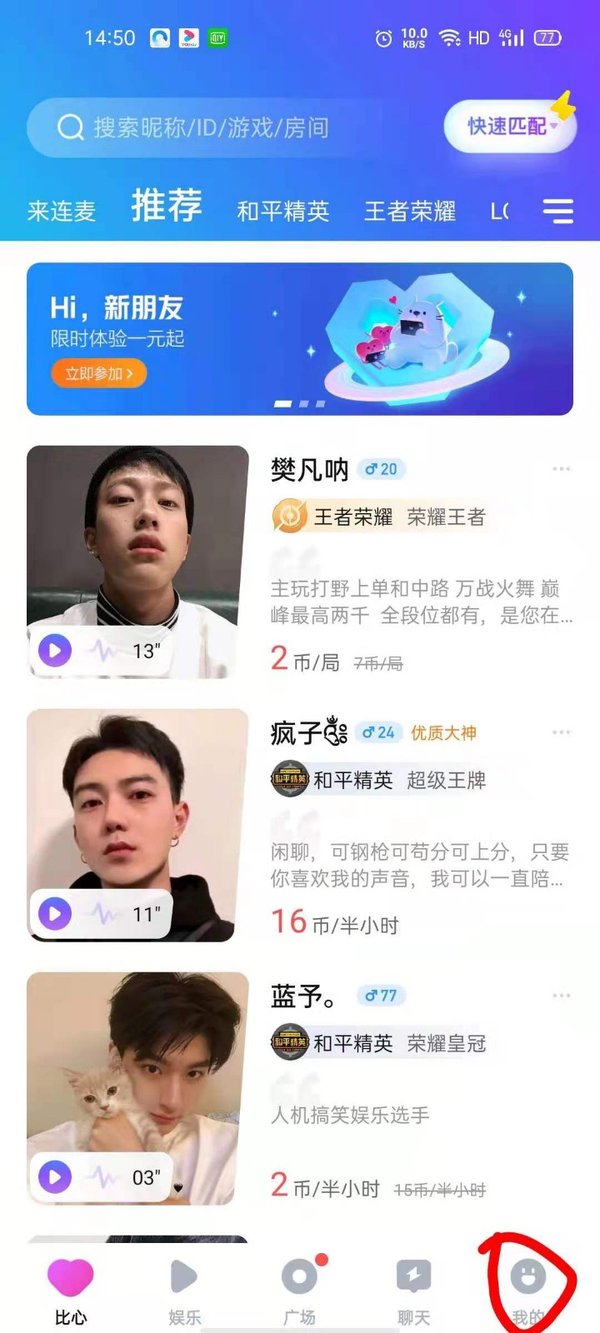Tap the 快速匹配 quick match button

coord(509,127)
